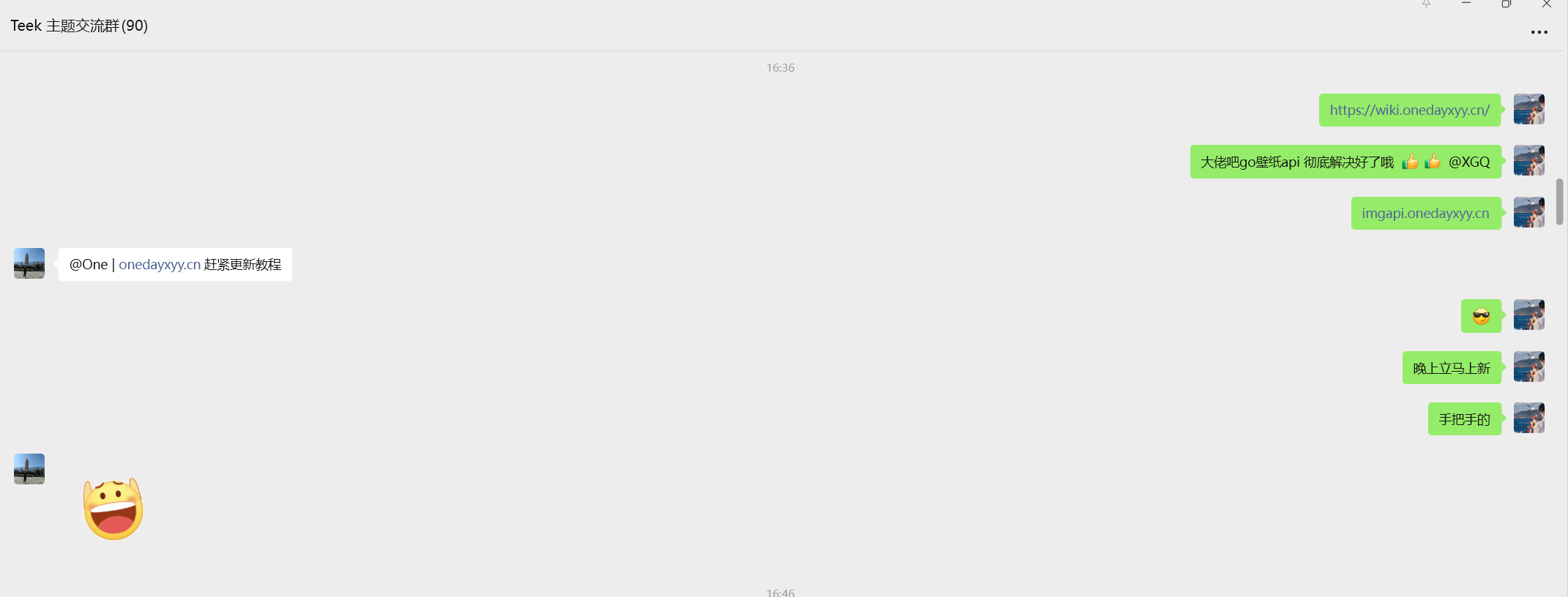Open the laughing emoji sticker

pos(113,509)
